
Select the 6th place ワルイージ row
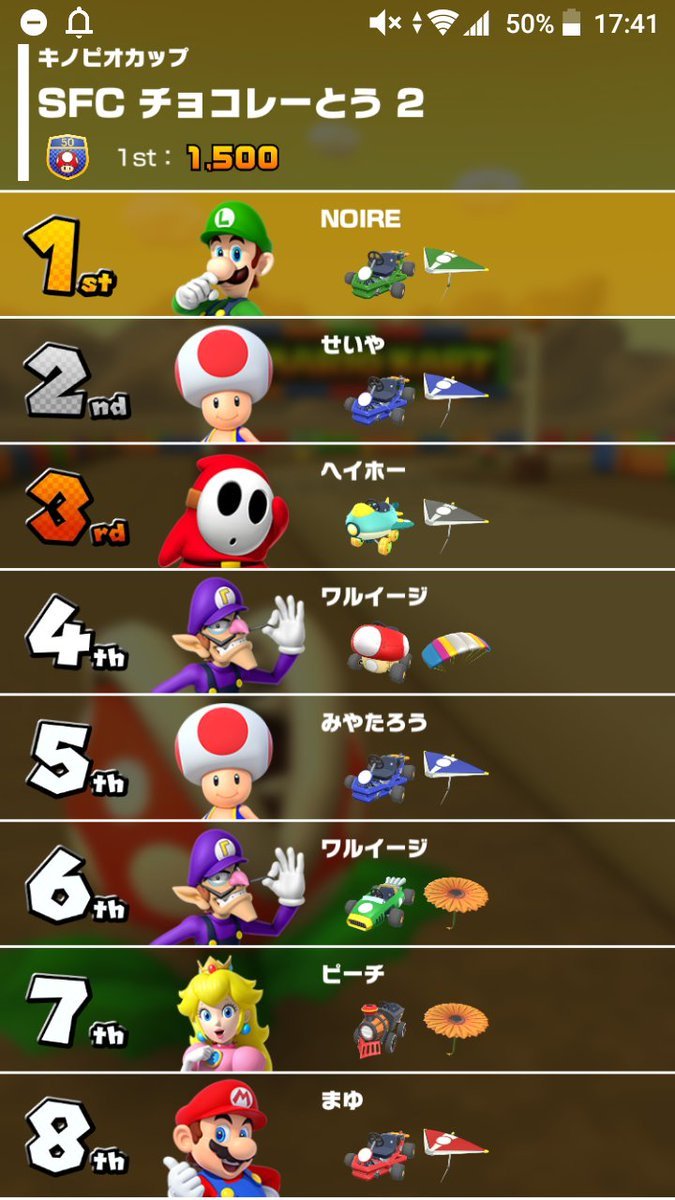(x=337, y=885)
